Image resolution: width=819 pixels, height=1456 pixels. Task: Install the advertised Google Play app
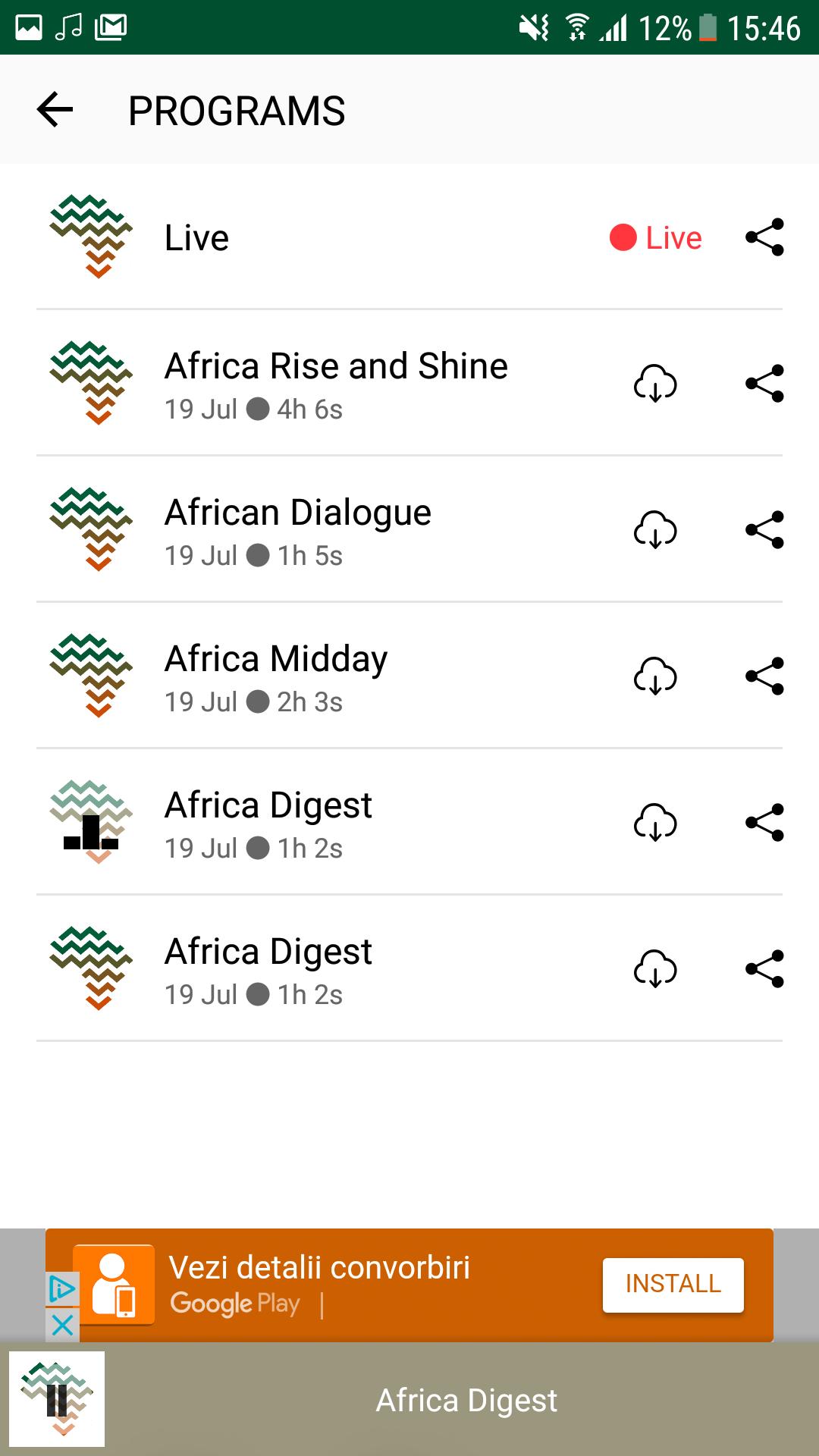[x=673, y=1284]
